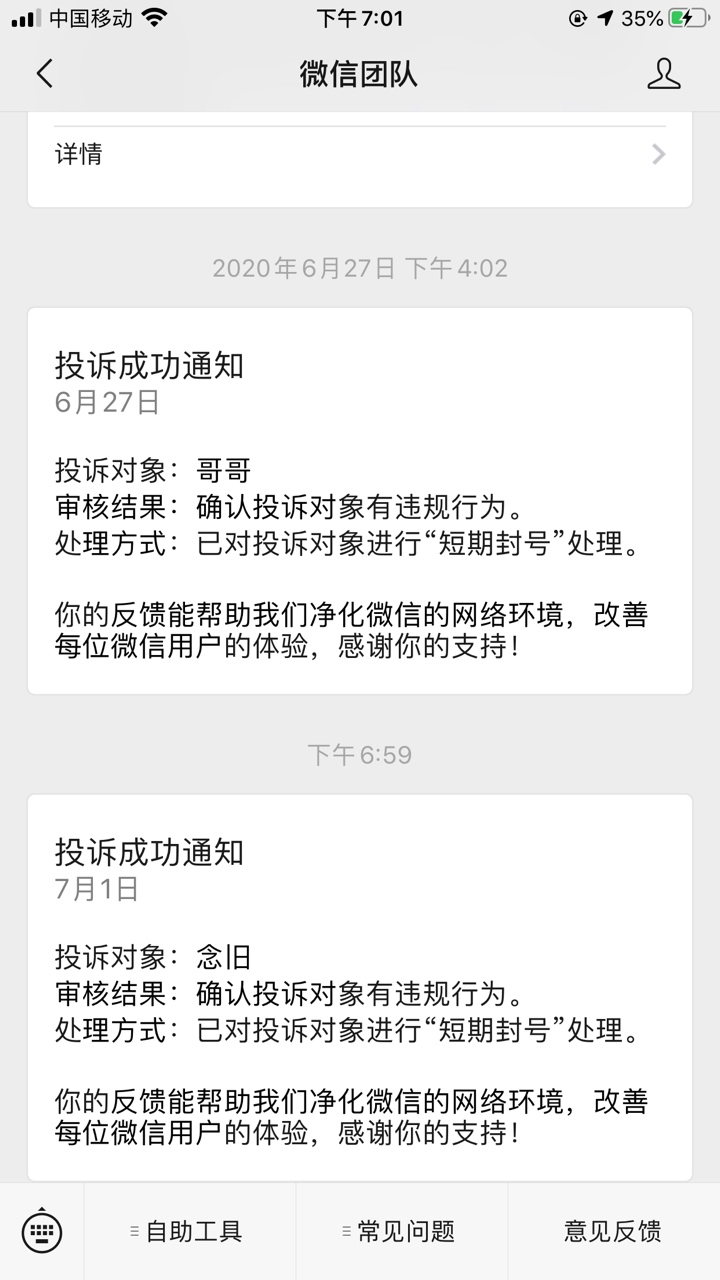Open the 详情 details row
The image size is (720, 1280).
(x=360, y=154)
